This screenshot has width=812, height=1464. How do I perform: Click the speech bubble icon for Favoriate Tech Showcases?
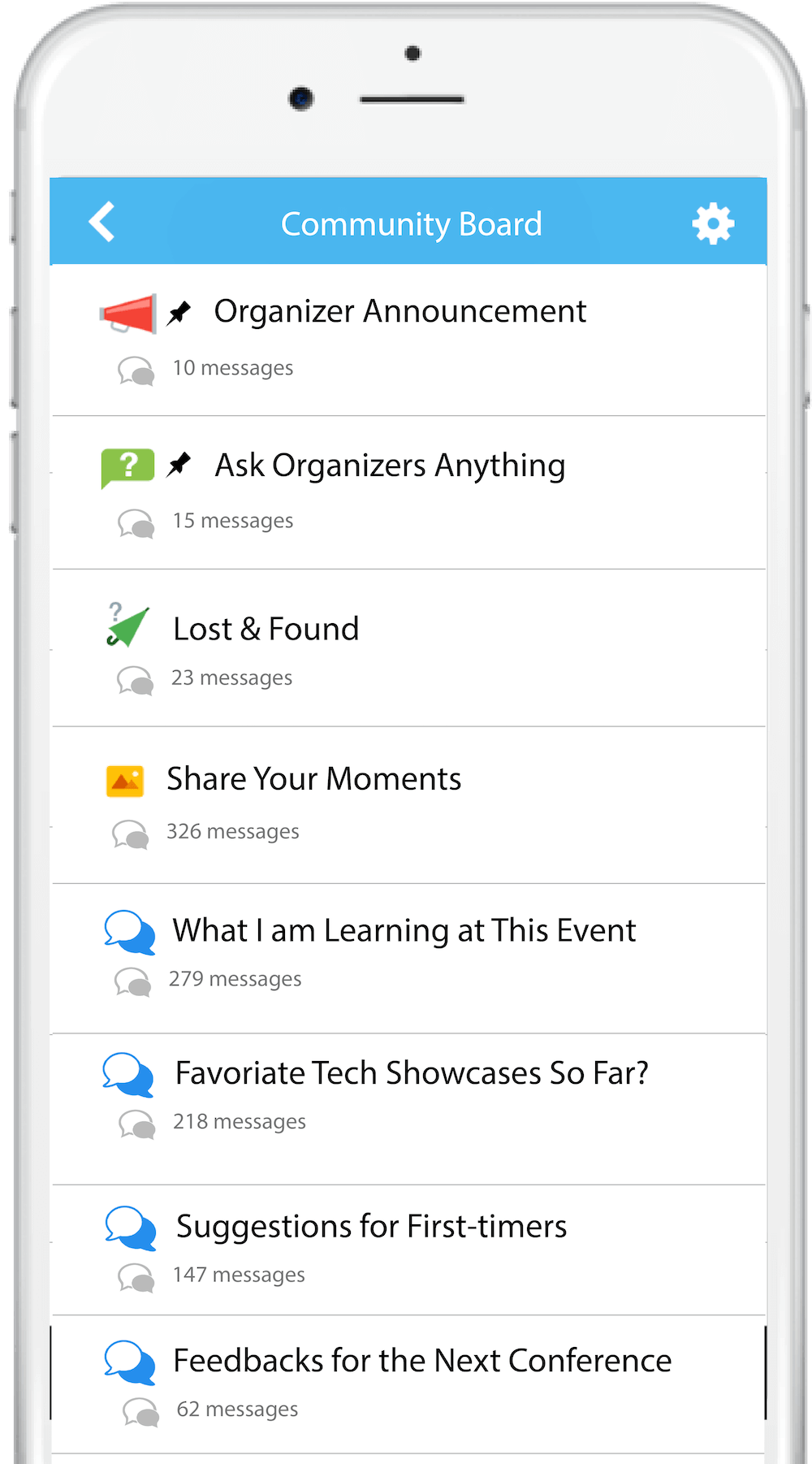point(127,1075)
